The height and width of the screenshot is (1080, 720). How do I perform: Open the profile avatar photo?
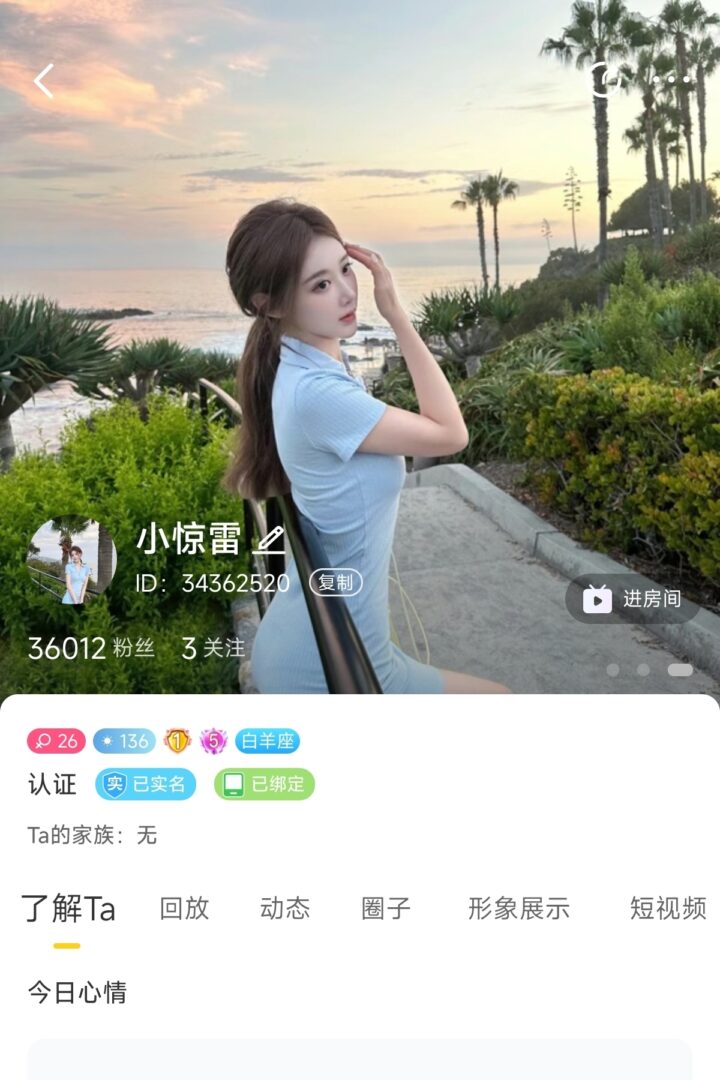pyautogui.click(x=72, y=561)
